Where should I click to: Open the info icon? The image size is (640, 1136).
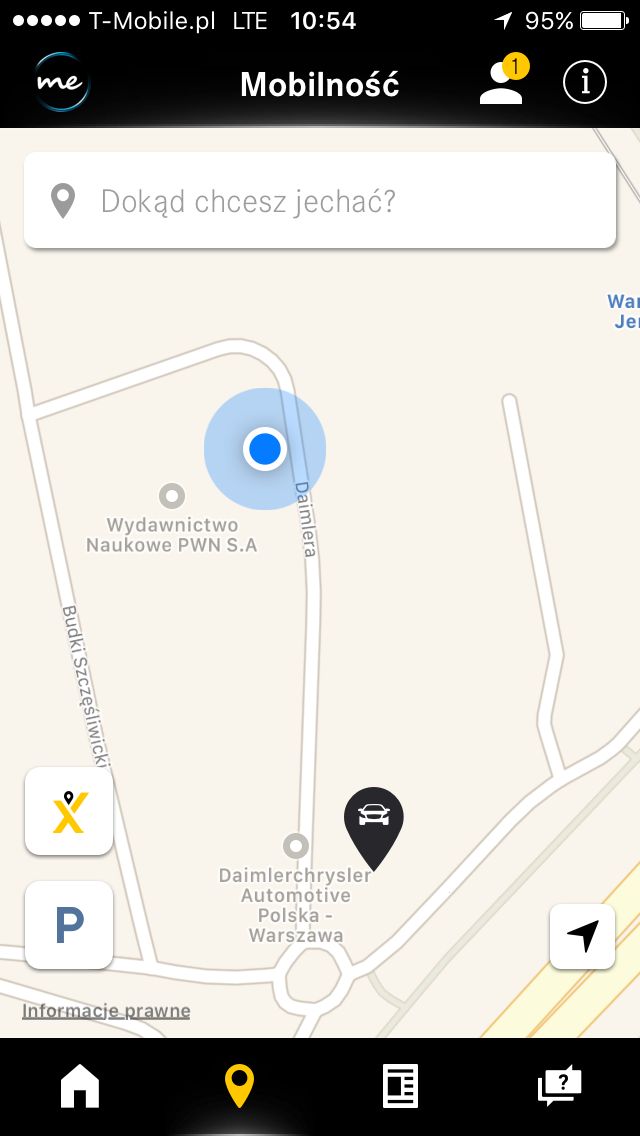pyautogui.click(x=585, y=83)
